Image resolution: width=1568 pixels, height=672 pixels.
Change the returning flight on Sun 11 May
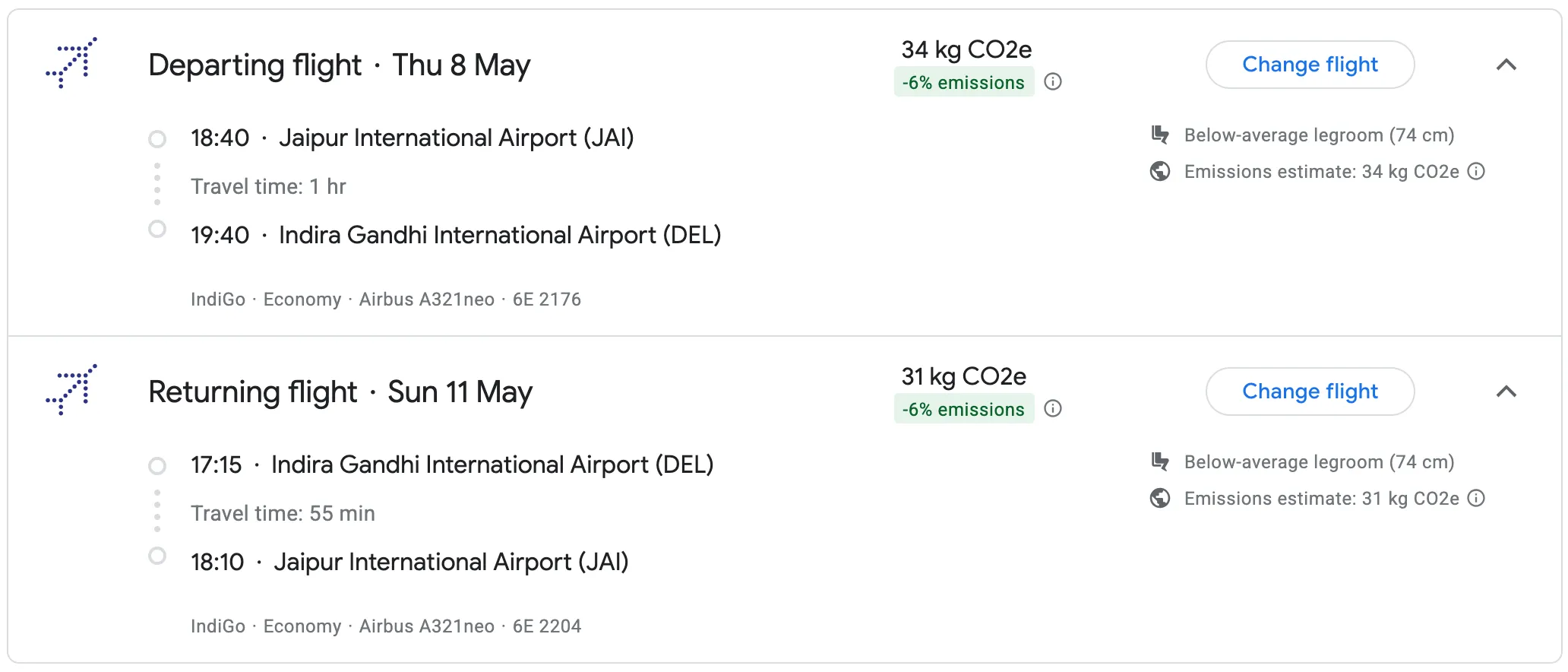(1309, 391)
